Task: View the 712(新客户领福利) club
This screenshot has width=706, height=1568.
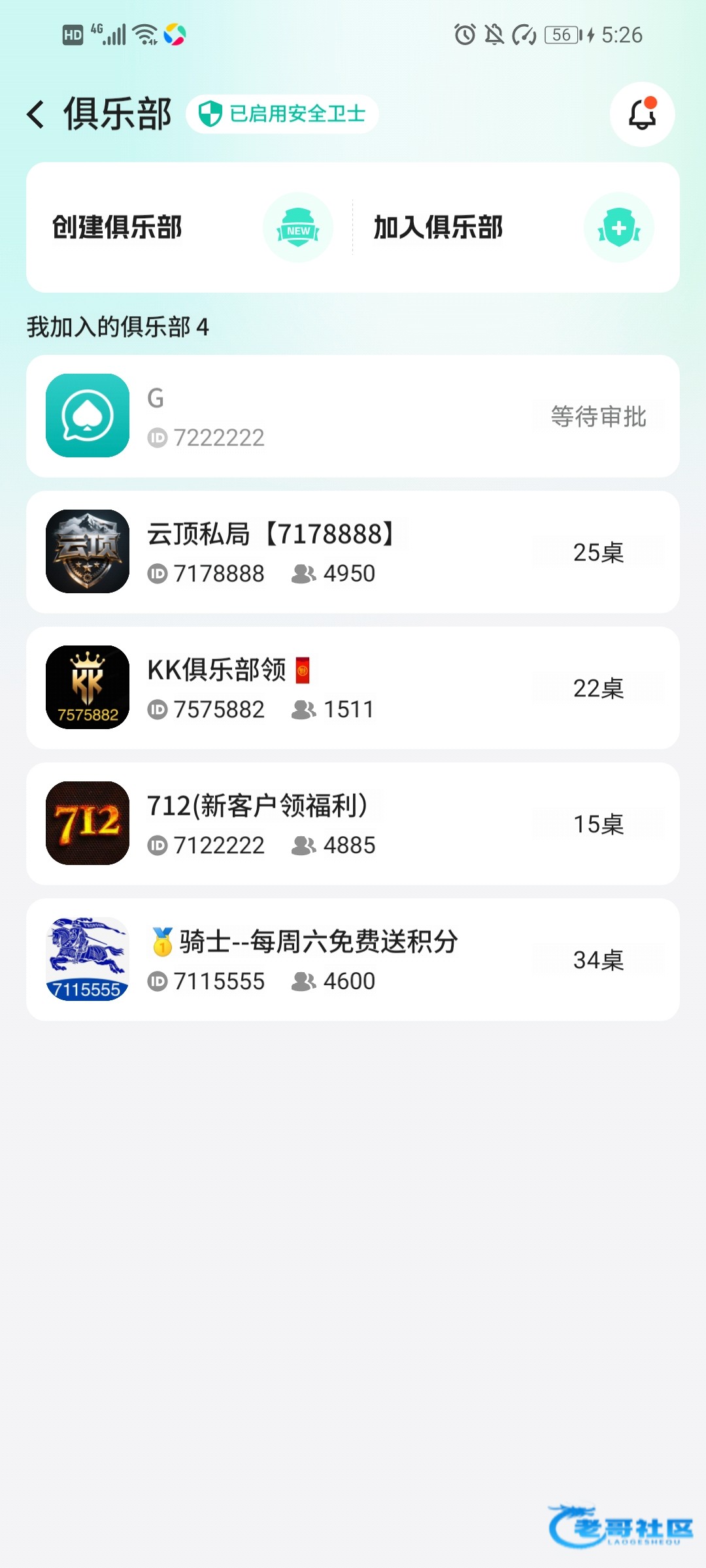Action: pos(353,824)
